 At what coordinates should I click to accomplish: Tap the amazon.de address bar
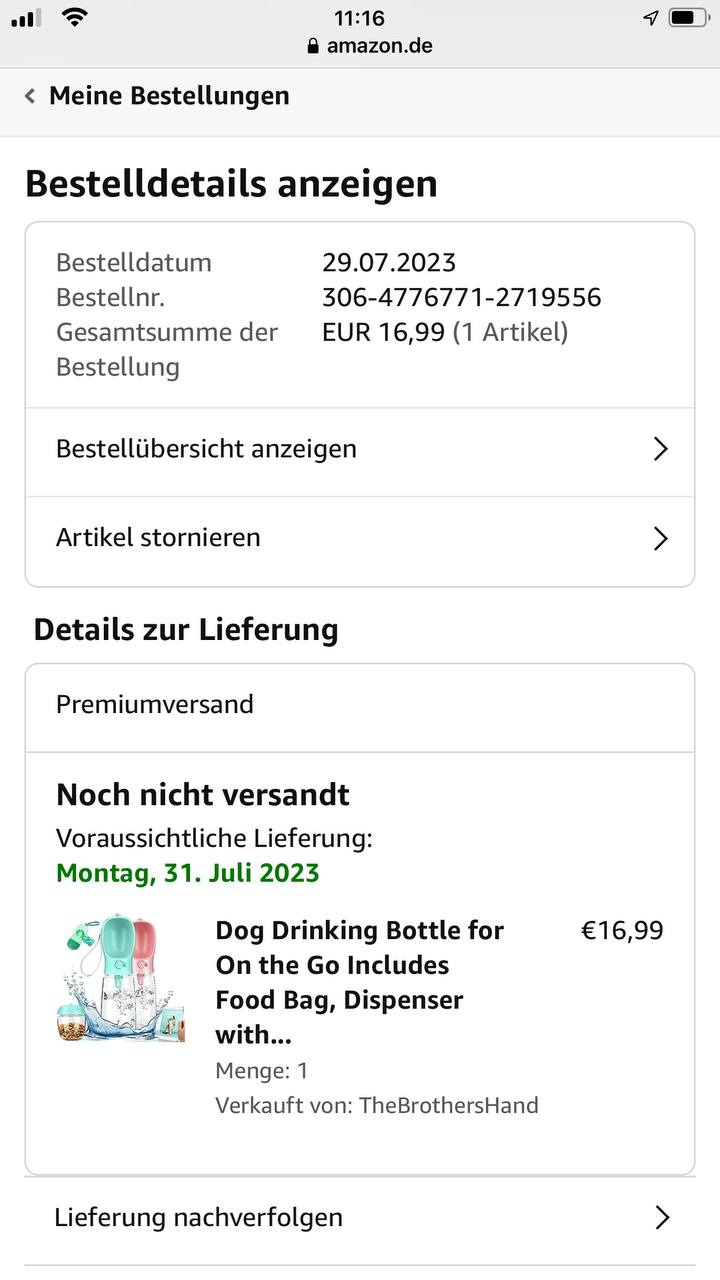pyautogui.click(x=370, y=46)
